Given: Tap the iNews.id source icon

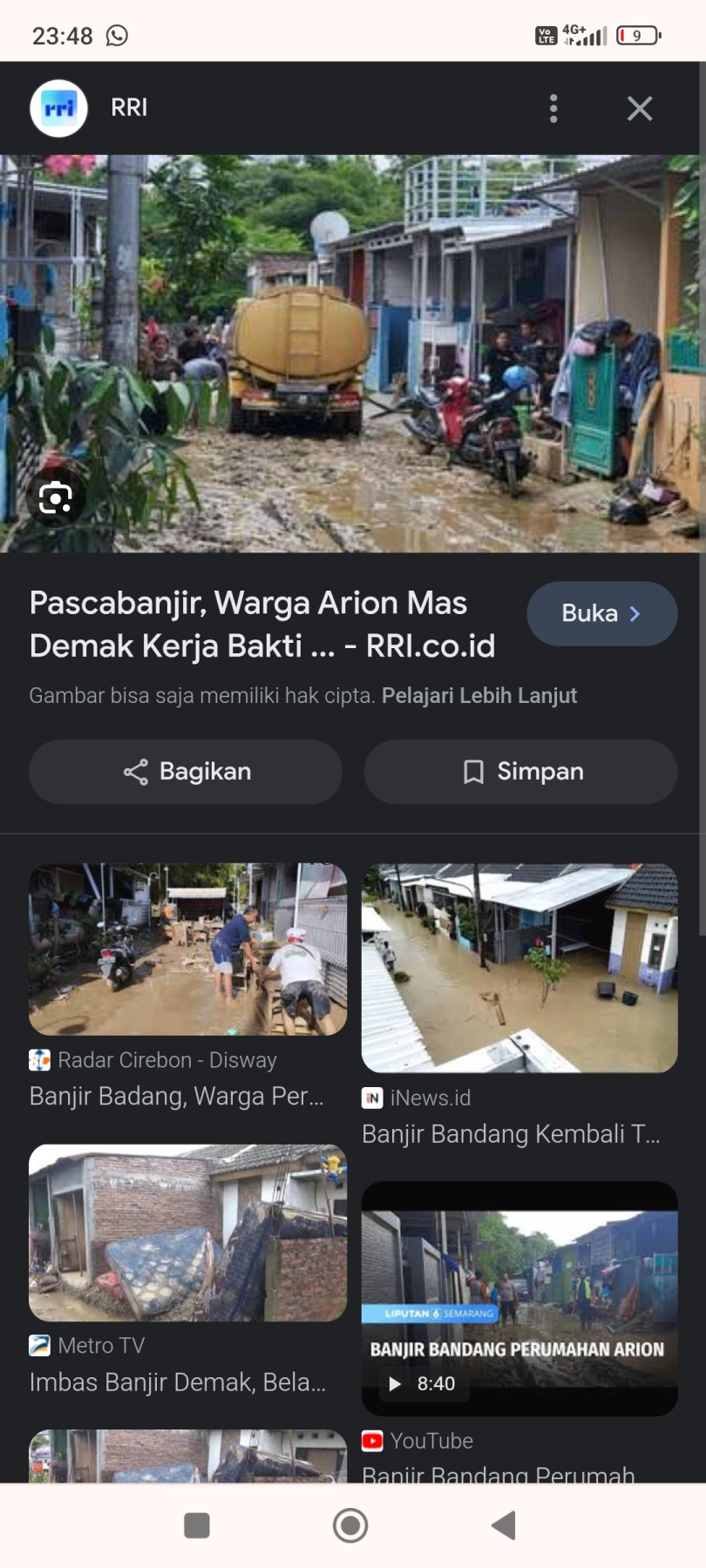Looking at the screenshot, I should tap(373, 1098).
